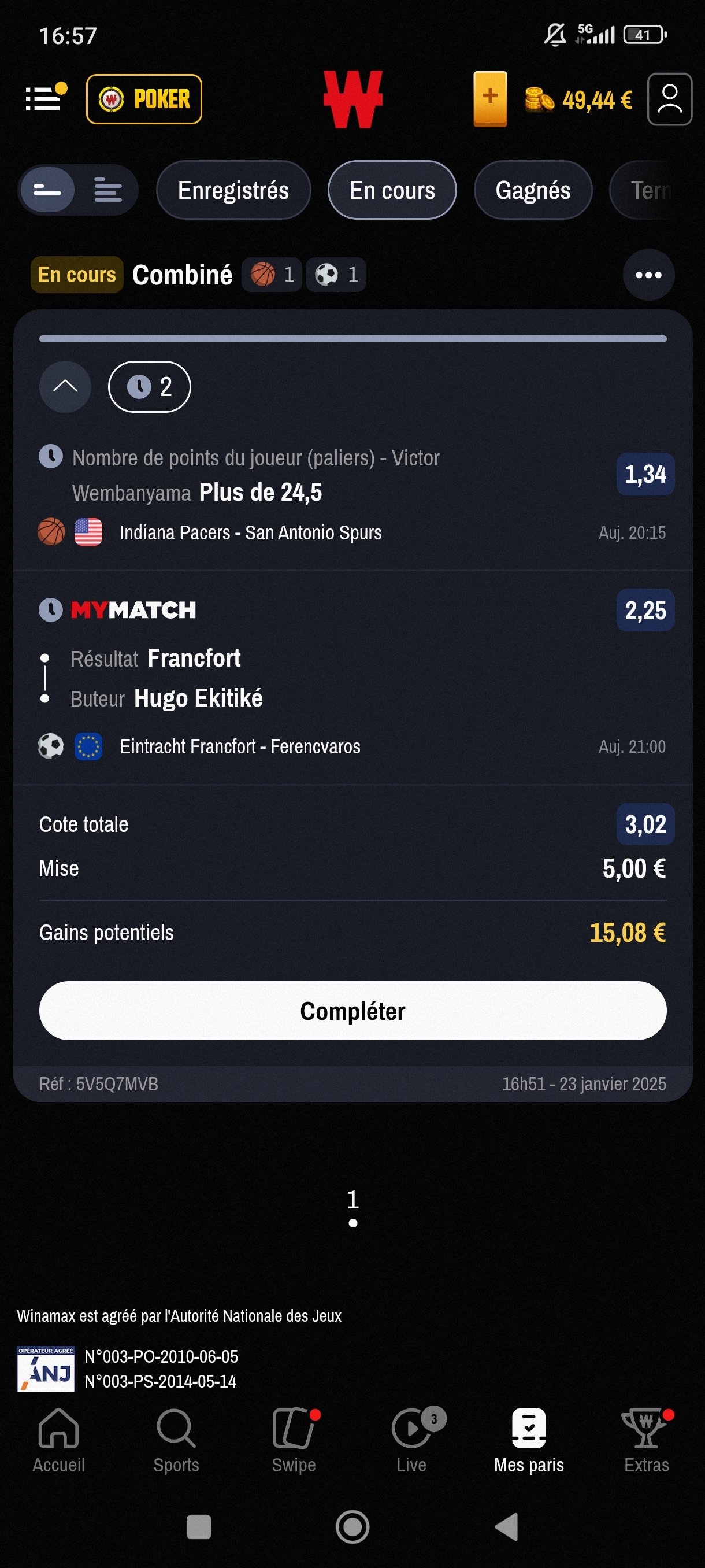
Task: Collapse the bet details with the chevron
Action: (x=65, y=387)
